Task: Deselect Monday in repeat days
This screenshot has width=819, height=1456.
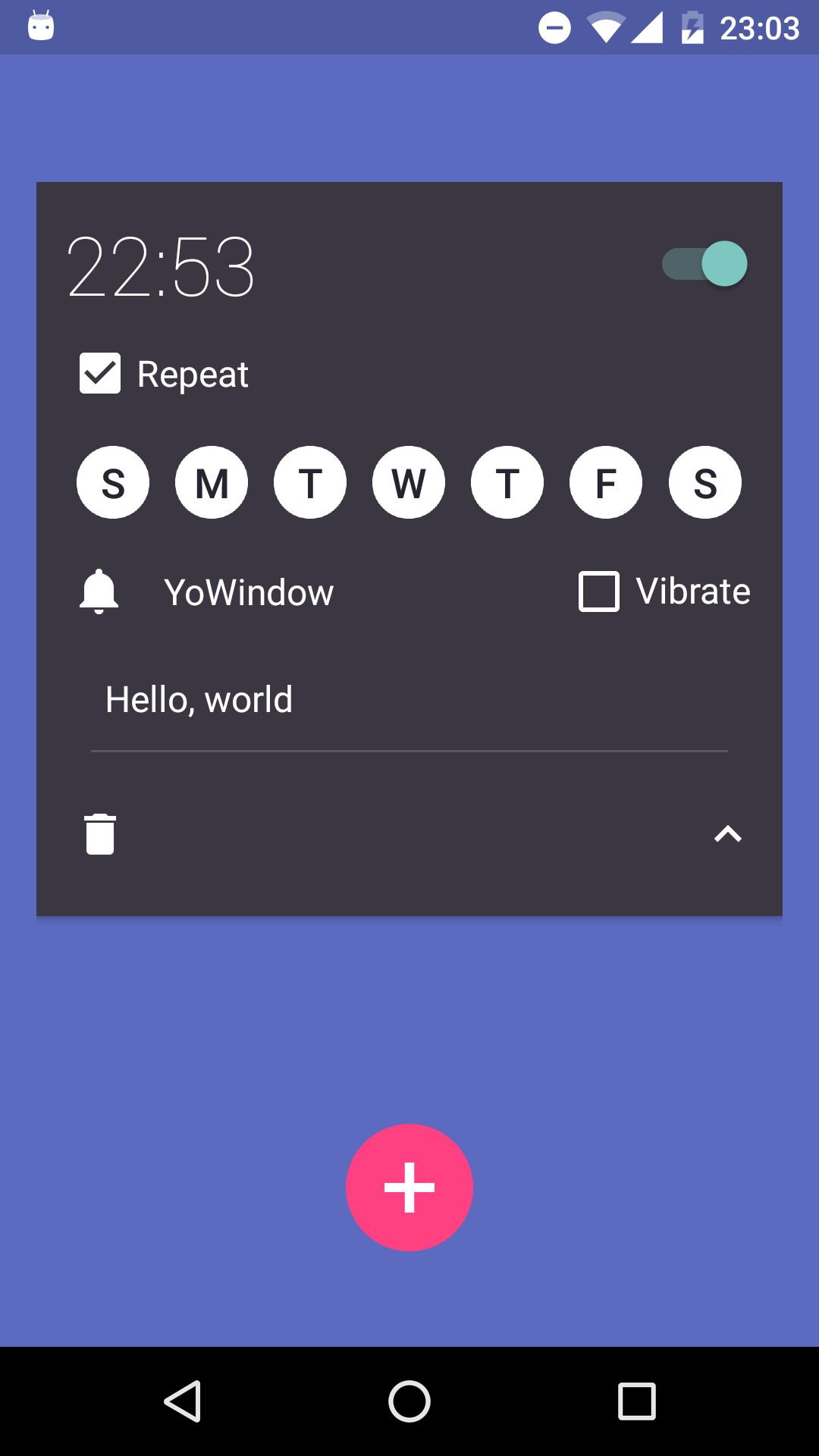Action: click(x=212, y=482)
